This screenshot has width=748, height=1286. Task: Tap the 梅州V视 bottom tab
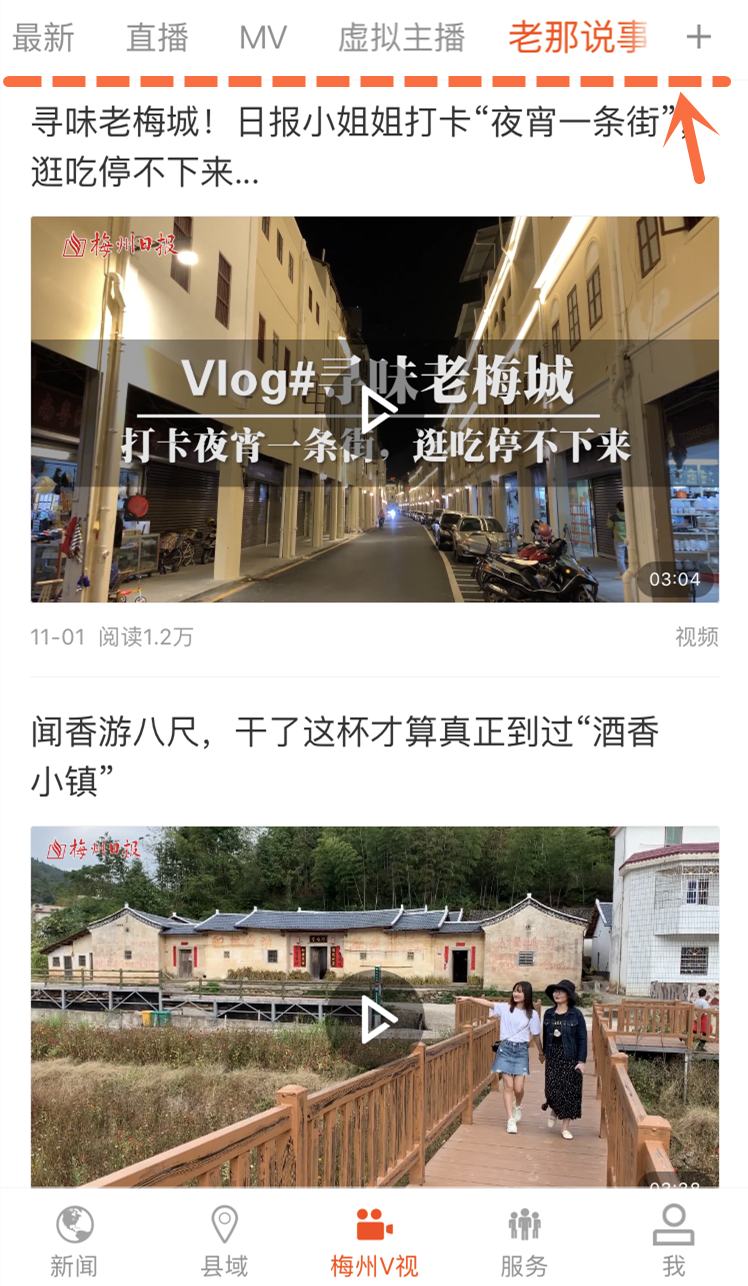tap(374, 1240)
